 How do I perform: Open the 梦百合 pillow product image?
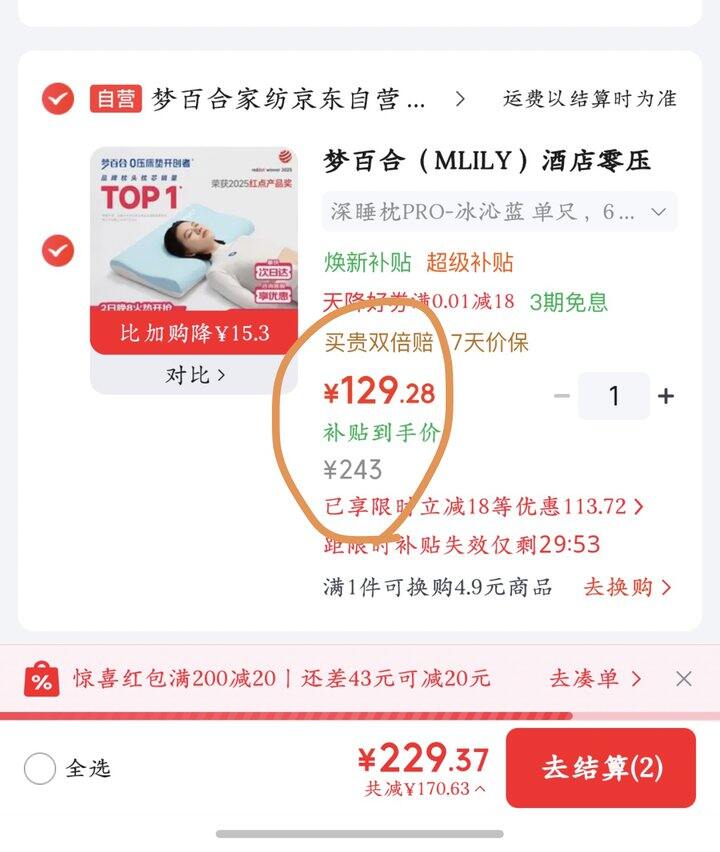[194, 250]
